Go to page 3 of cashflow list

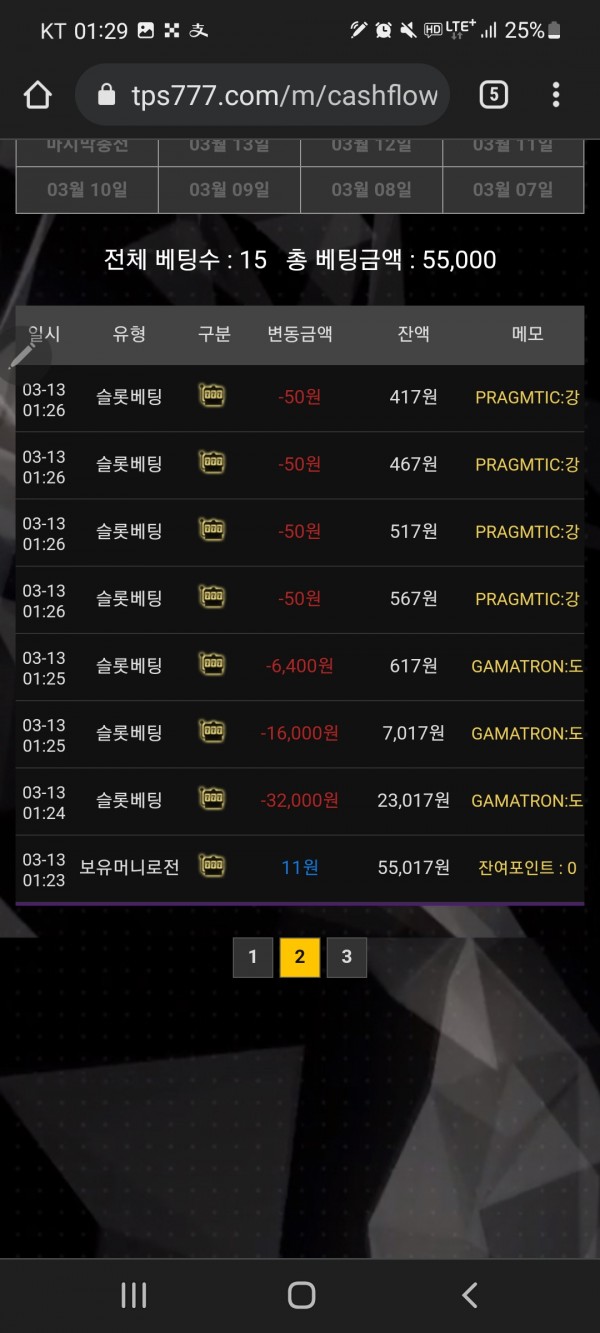(346, 957)
